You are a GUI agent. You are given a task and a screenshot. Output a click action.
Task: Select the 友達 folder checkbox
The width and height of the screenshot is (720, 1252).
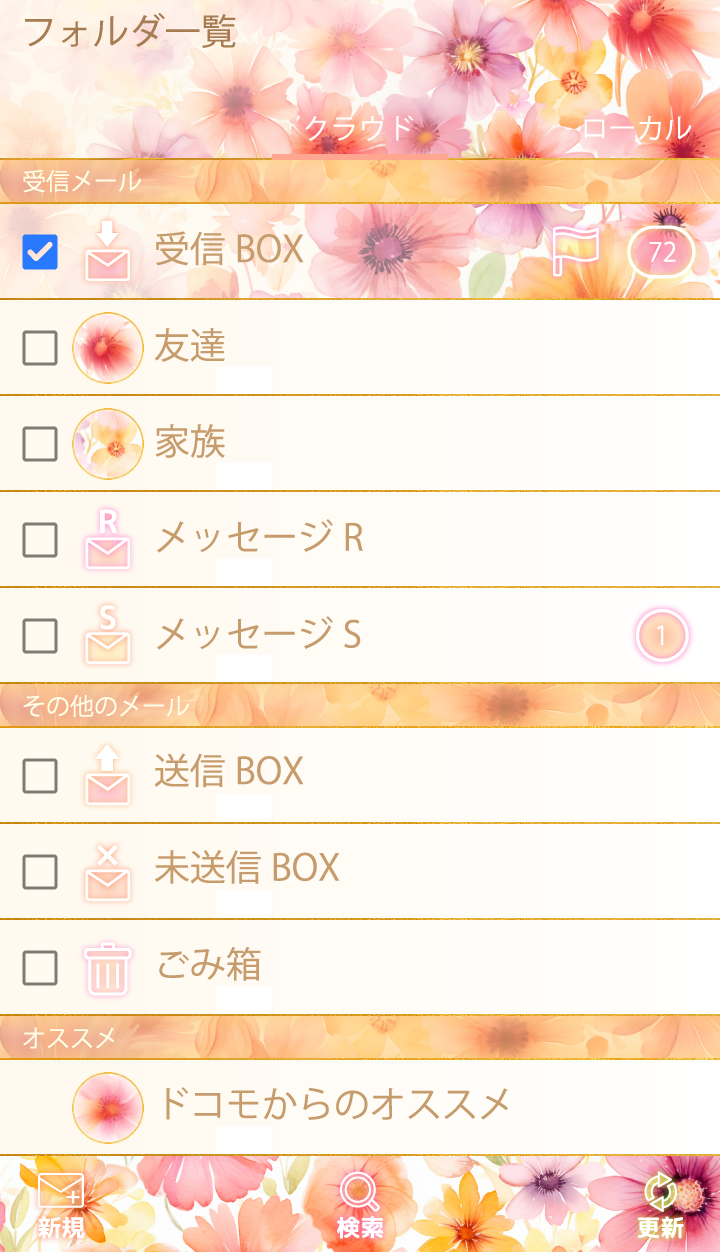coord(40,348)
